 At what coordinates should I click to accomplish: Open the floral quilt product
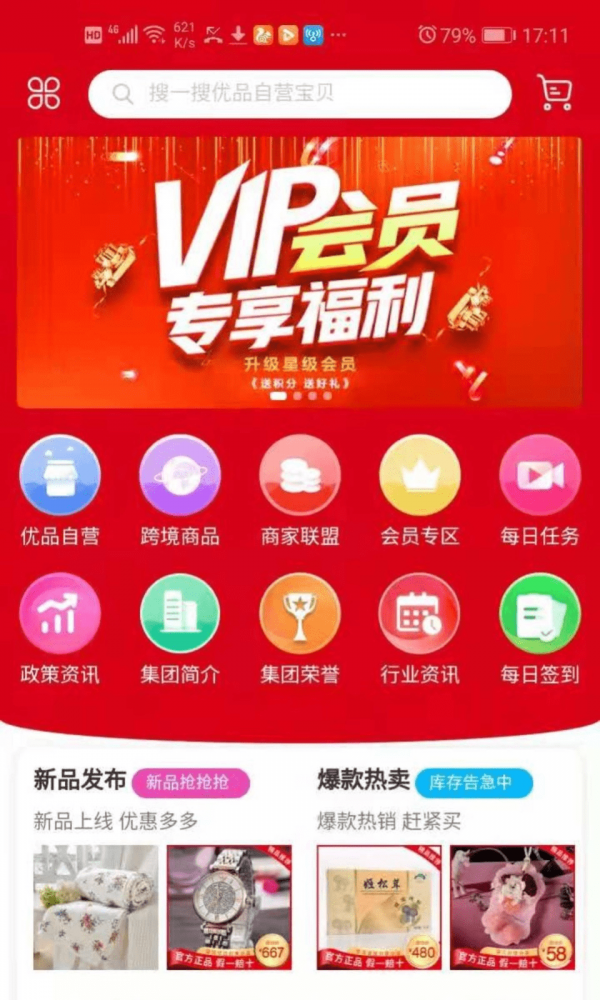pyautogui.click(x=96, y=907)
